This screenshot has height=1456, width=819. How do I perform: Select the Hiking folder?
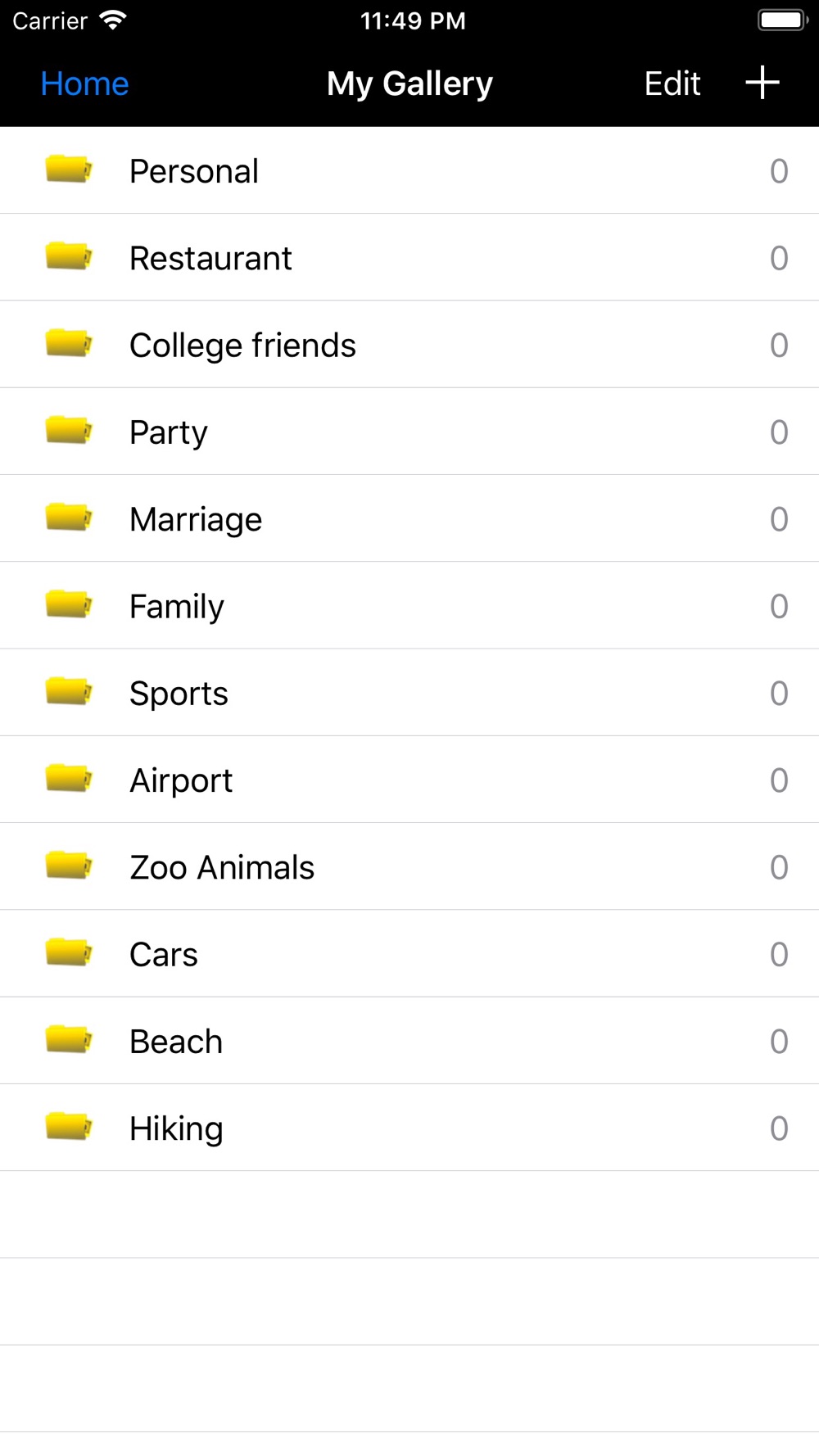tap(409, 1128)
